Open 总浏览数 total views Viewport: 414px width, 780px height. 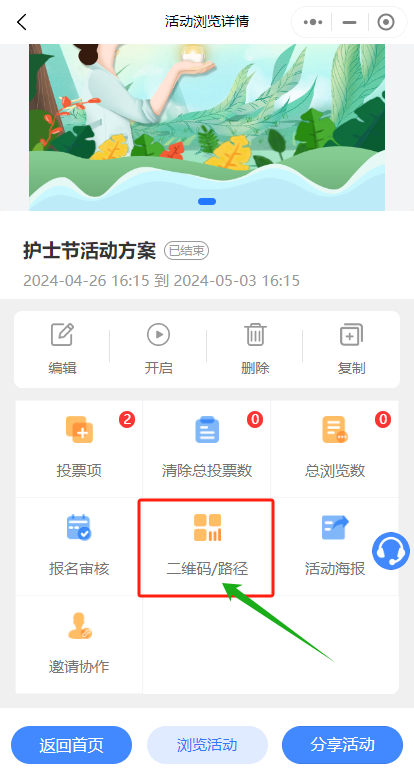coord(335,448)
